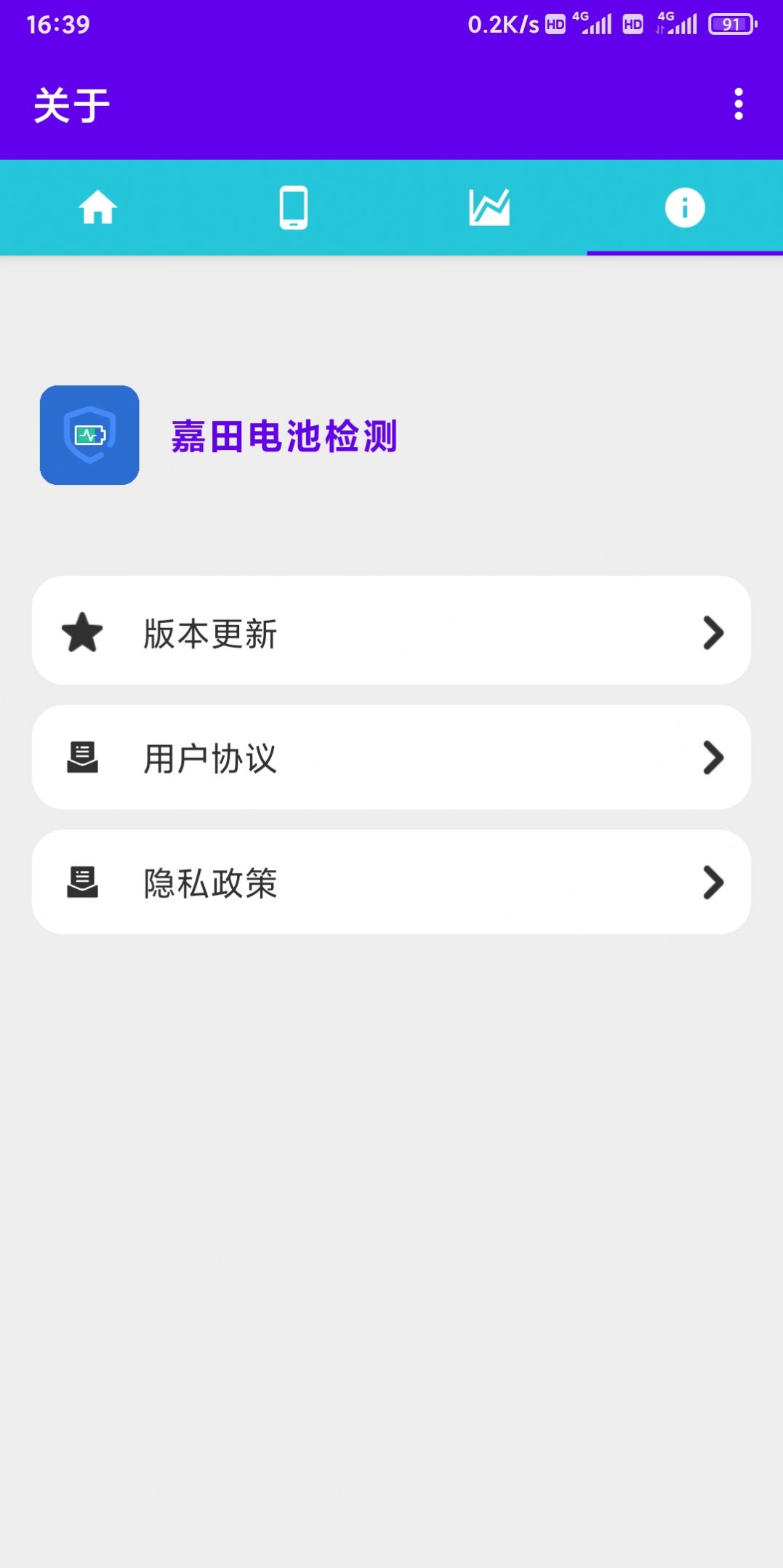Open the phone/device info tab icon
This screenshot has height=1568, width=783.
[x=293, y=207]
